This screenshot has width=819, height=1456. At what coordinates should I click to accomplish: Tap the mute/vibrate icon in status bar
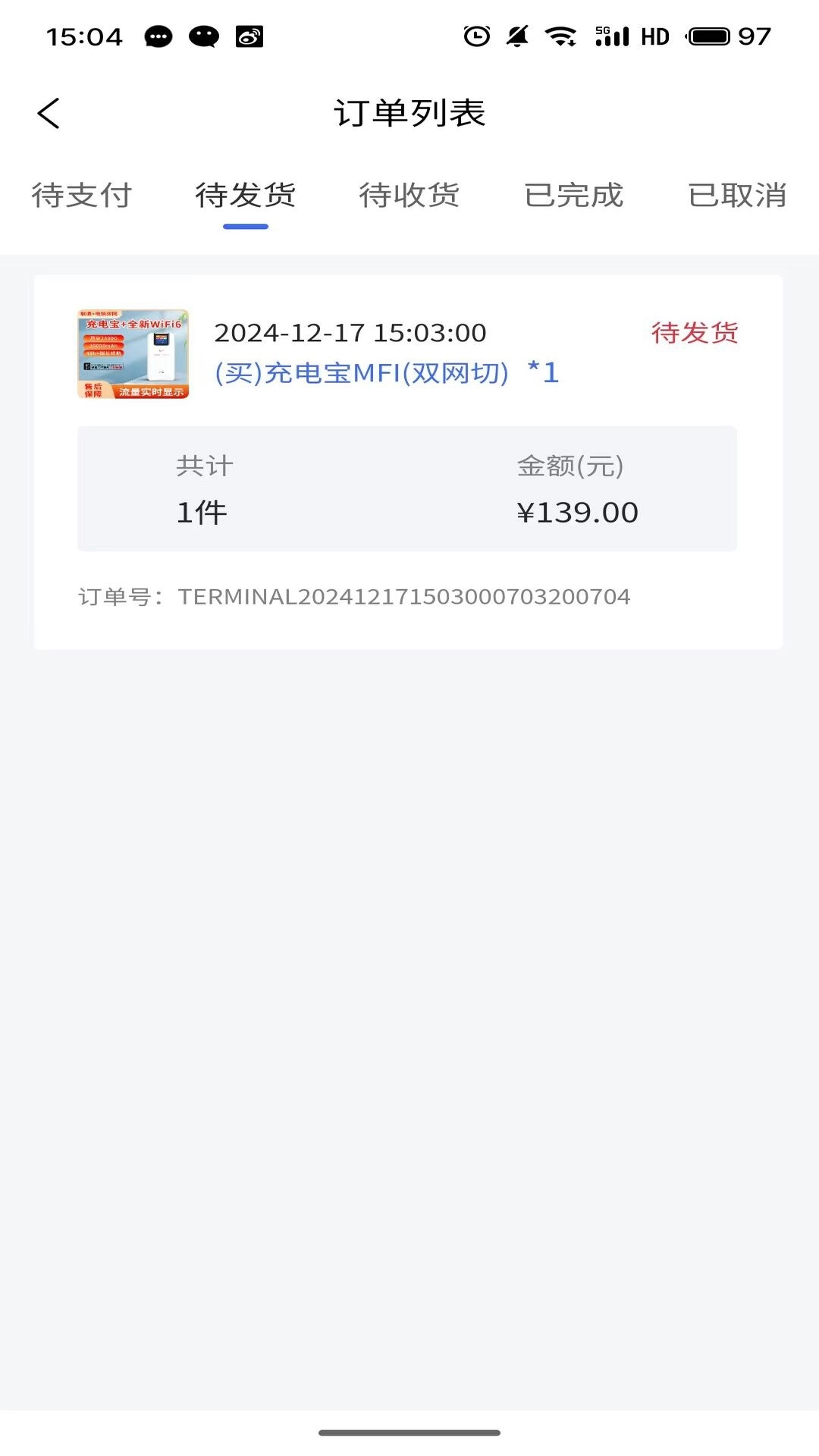click(520, 36)
